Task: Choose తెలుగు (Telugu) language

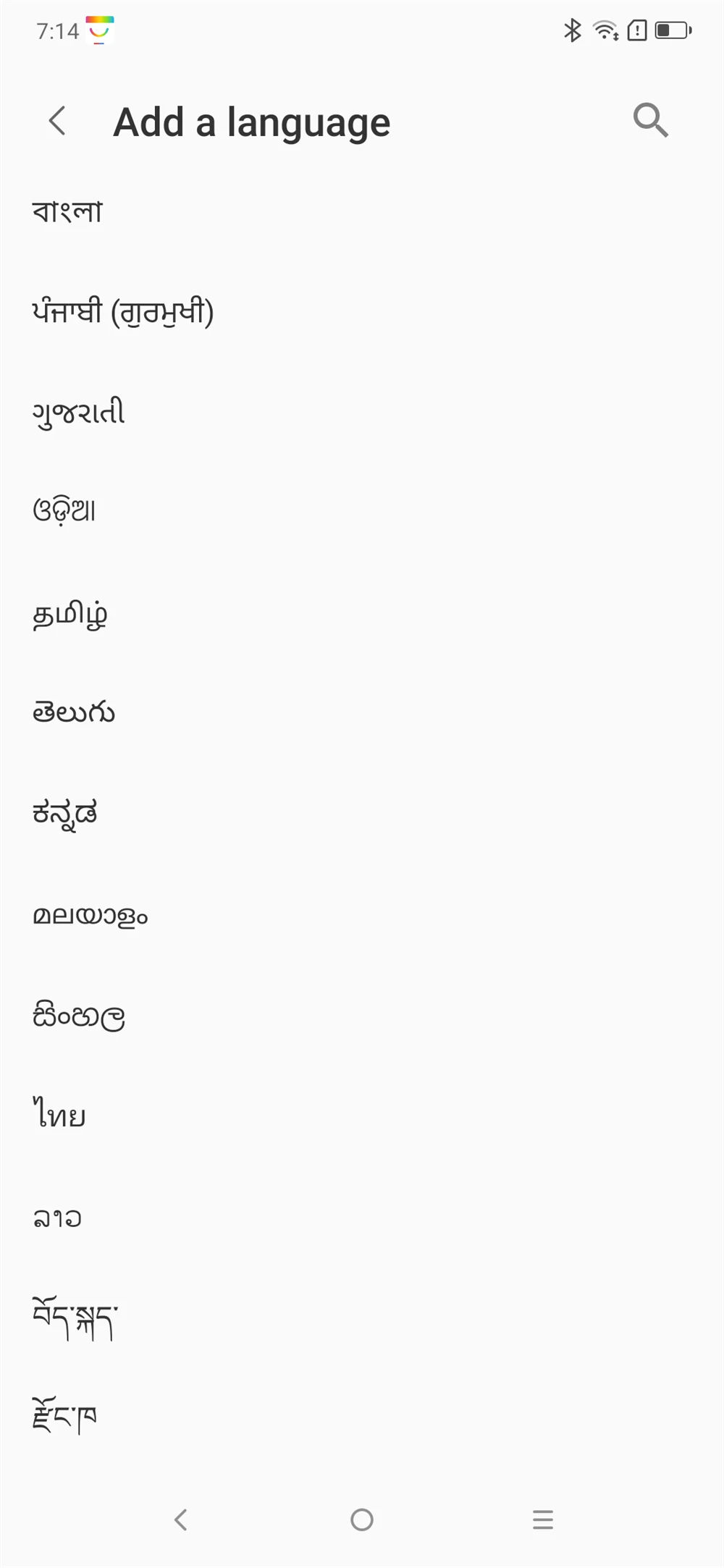Action: pyautogui.click(x=74, y=713)
